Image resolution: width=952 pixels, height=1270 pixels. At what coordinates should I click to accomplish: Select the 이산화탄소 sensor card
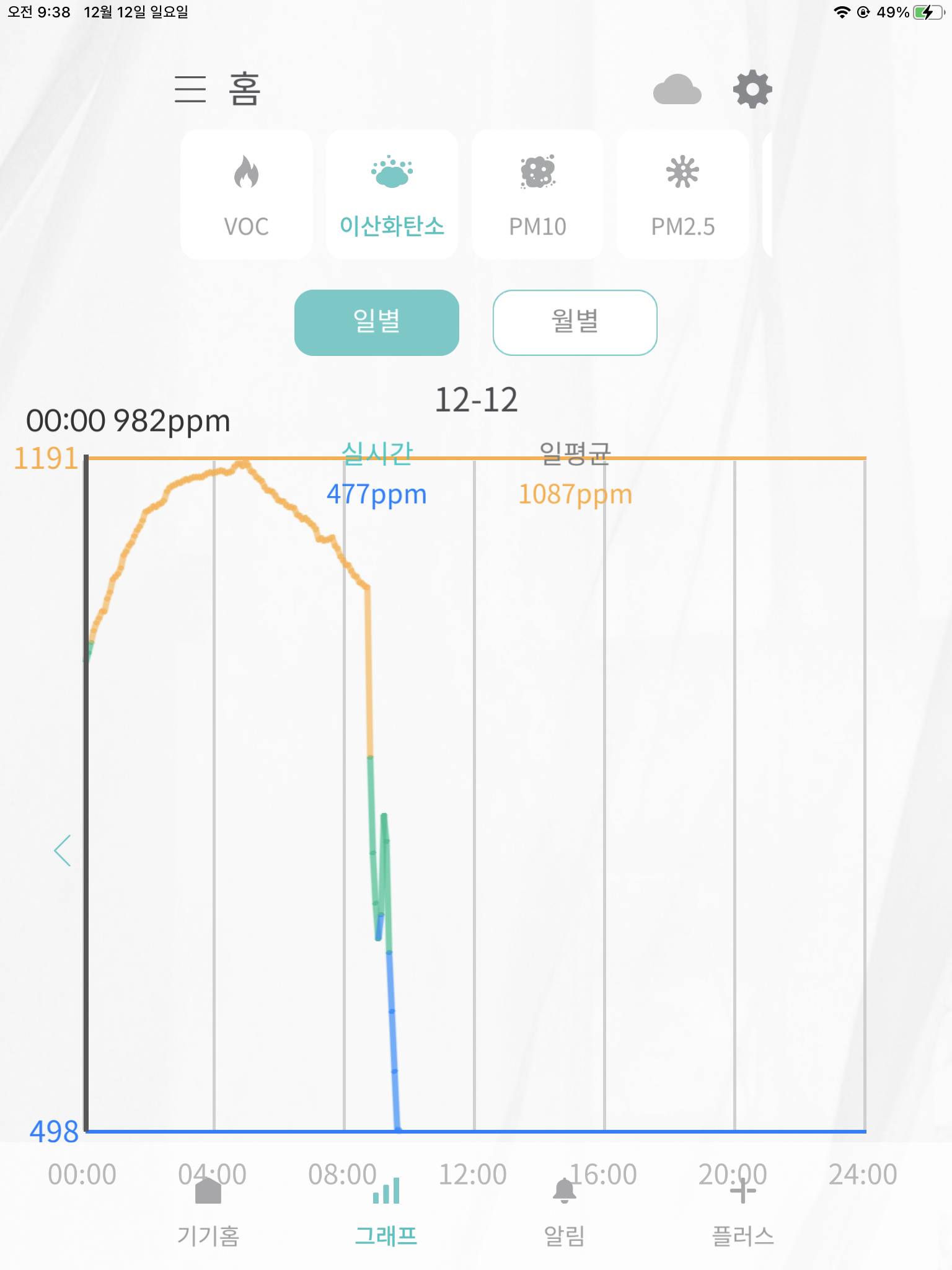pyautogui.click(x=392, y=195)
